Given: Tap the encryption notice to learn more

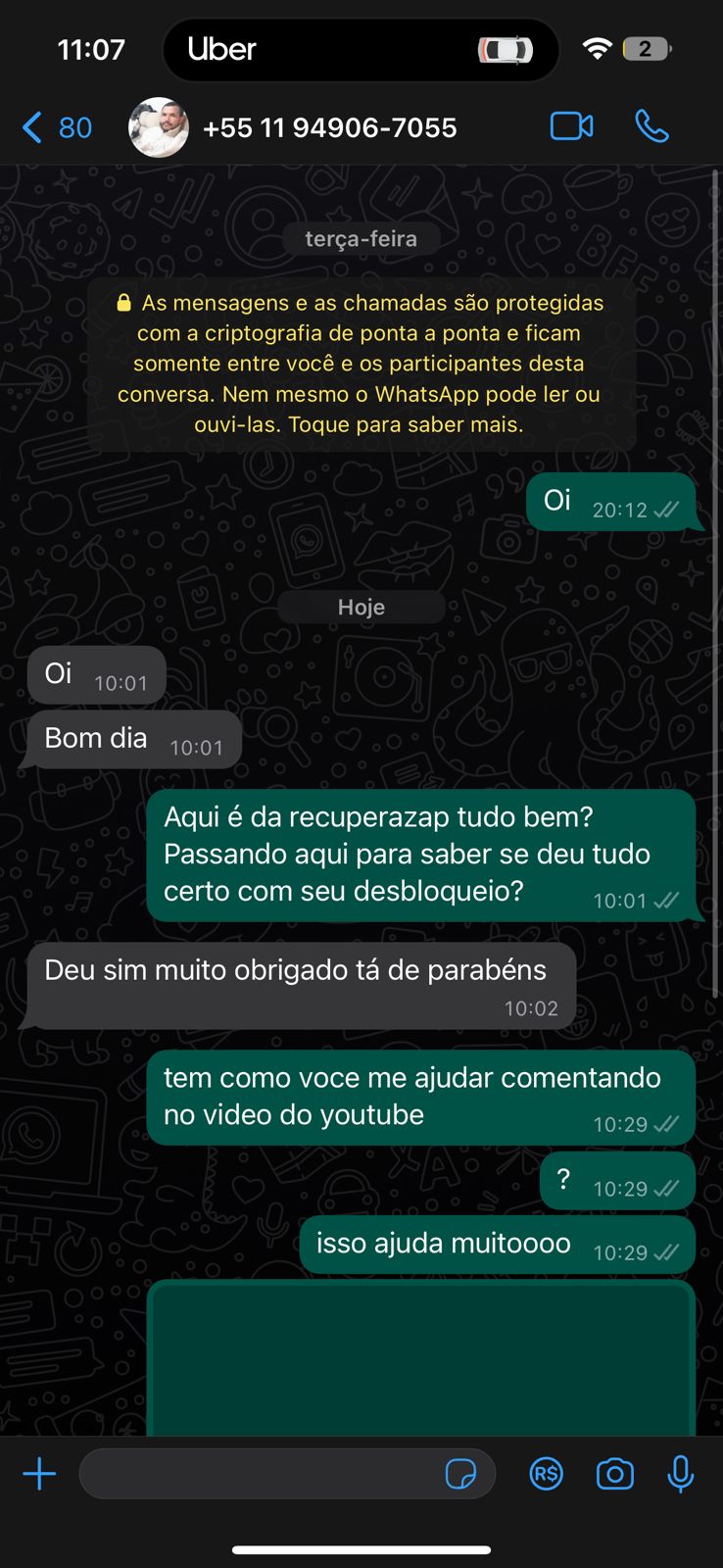Looking at the screenshot, I should point(361,364).
